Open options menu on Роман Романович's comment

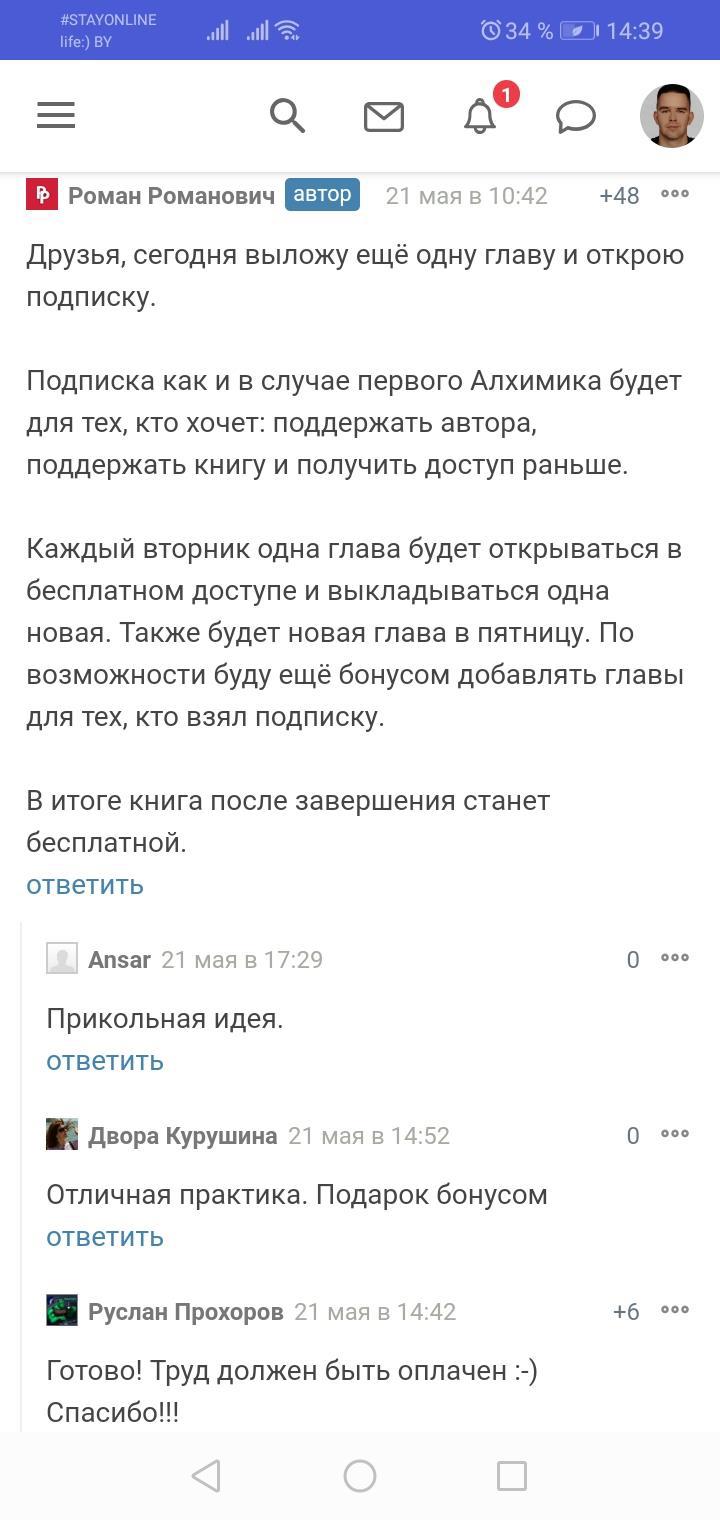675,194
